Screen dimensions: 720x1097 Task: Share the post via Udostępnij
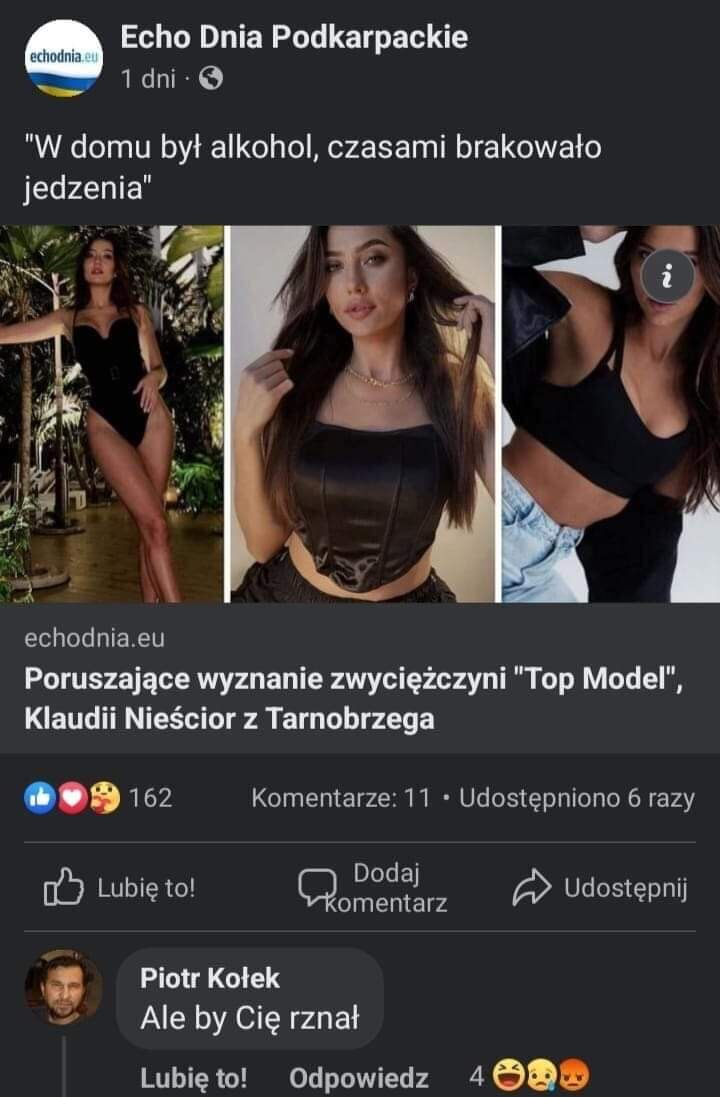pyautogui.click(x=600, y=888)
